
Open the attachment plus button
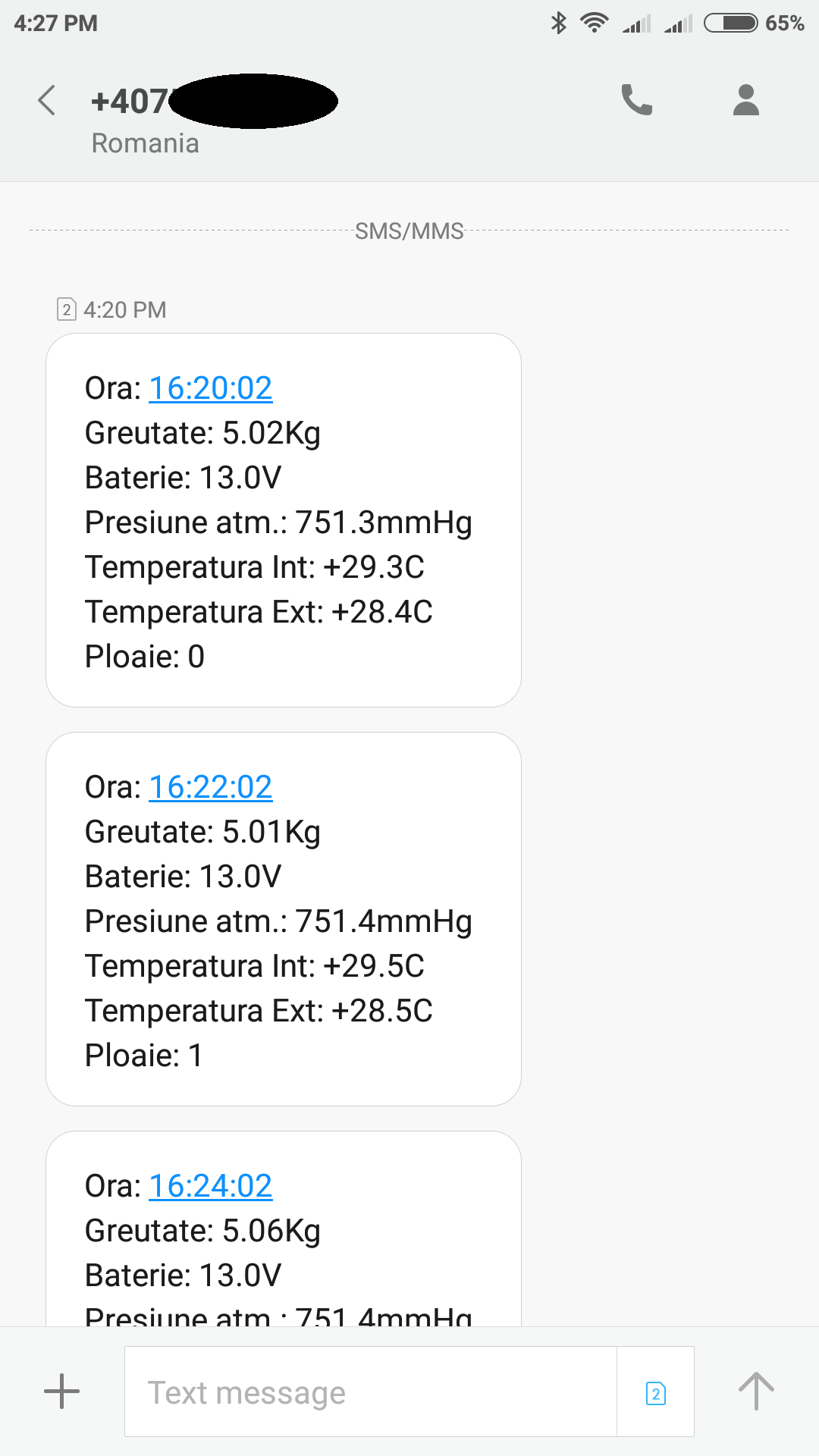pos(62,1392)
